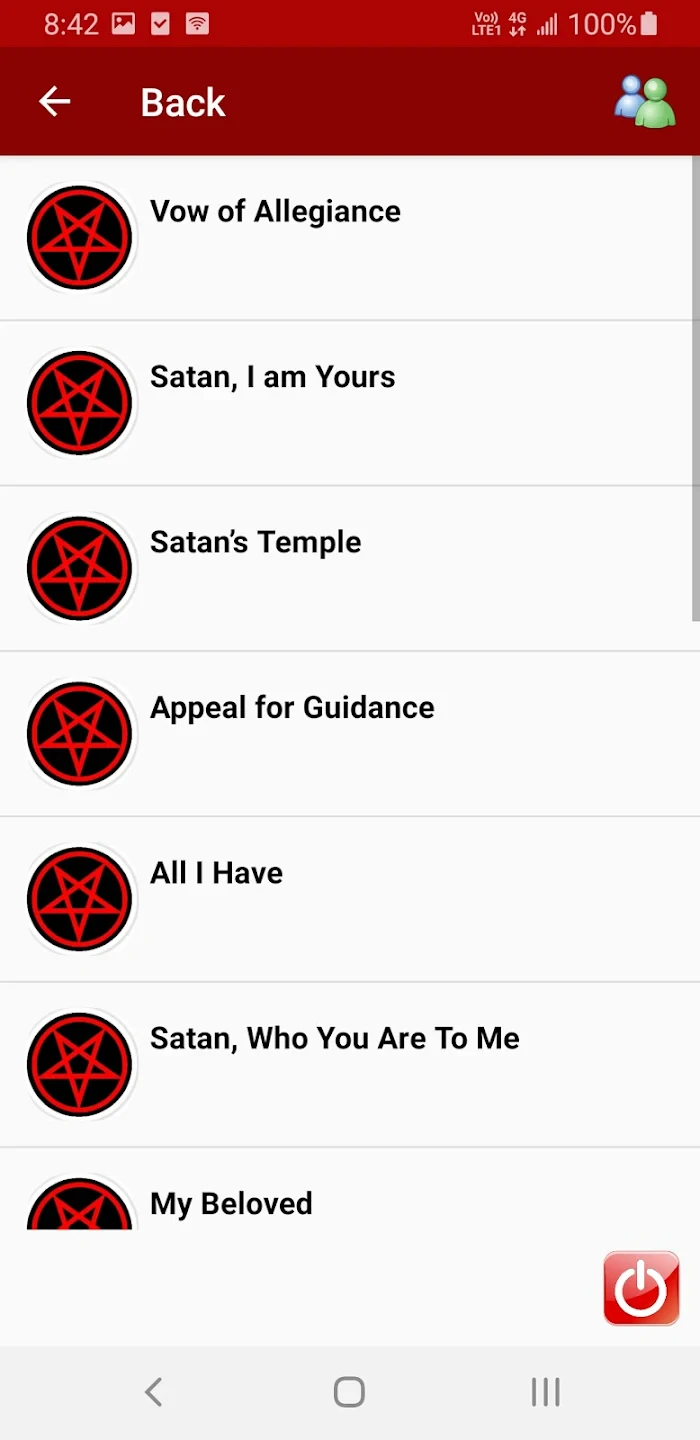Open the Satan's Temple entry
Image resolution: width=700 pixels, height=1440 pixels.
coord(255,542)
